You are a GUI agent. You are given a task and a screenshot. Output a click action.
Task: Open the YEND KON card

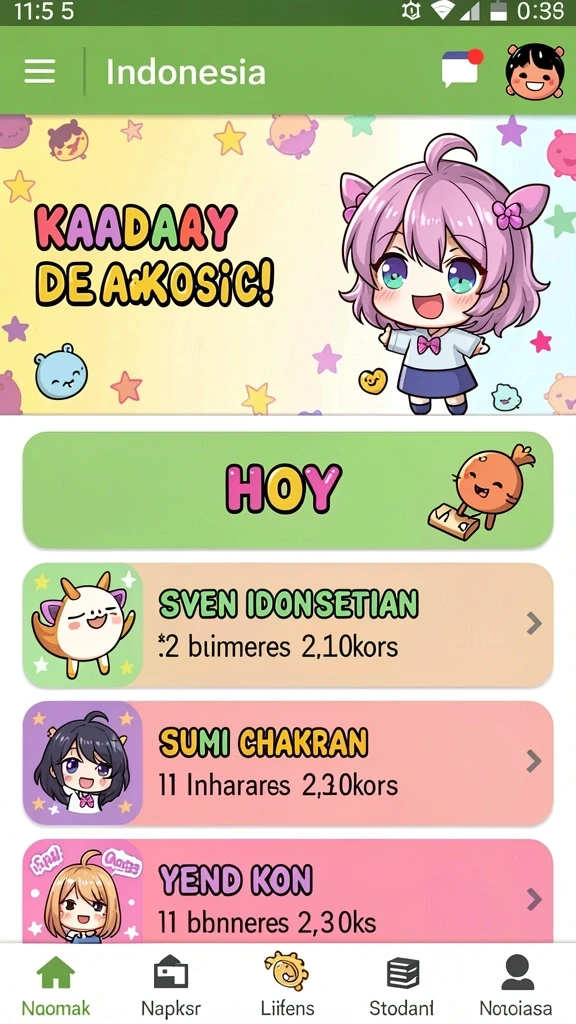(x=288, y=892)
